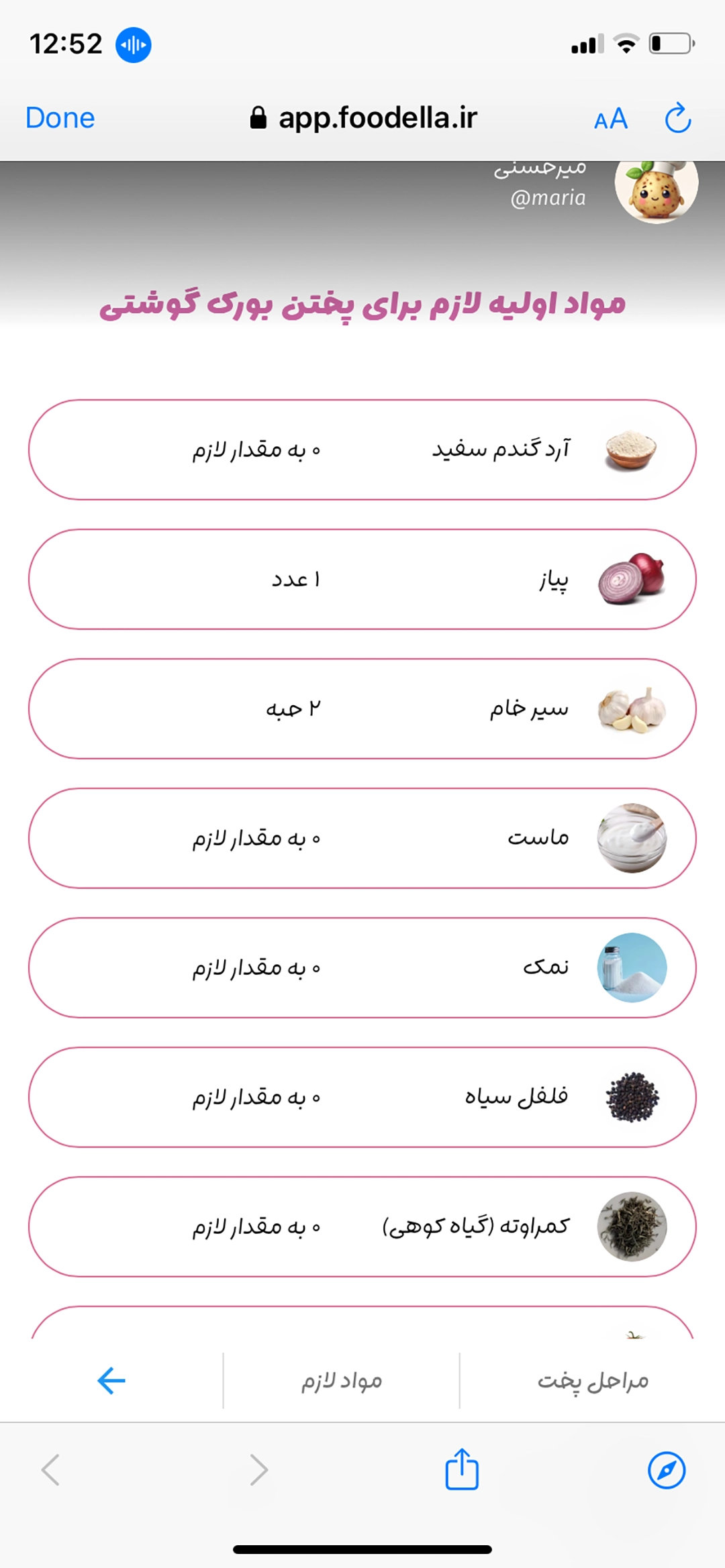Switch to the مواد لازم tab
The image size is (725, 1568).
pos(341,1380)
